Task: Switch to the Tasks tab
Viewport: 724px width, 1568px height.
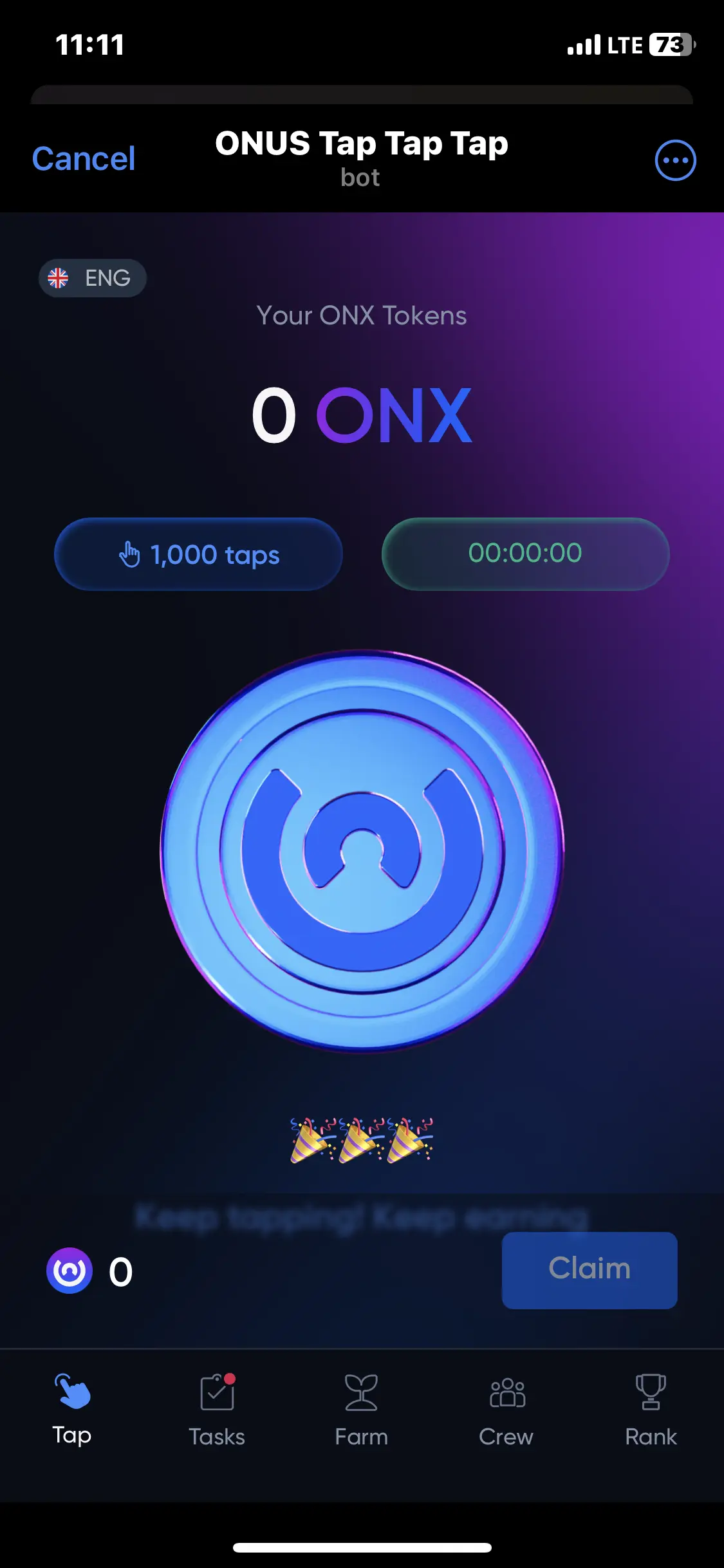Action: pyautogui.click(x=217, y=1410)
